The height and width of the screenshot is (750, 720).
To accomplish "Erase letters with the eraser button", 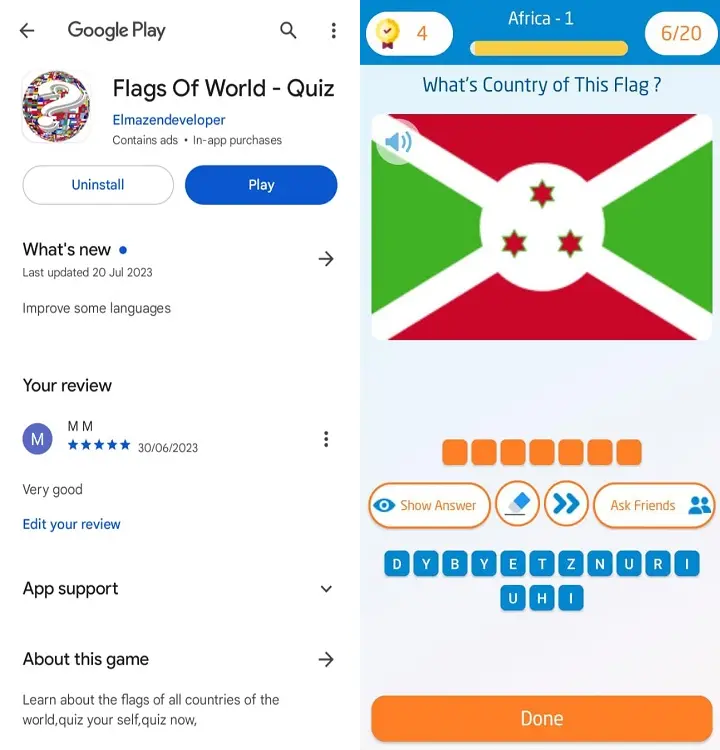I will coord(517,504).
